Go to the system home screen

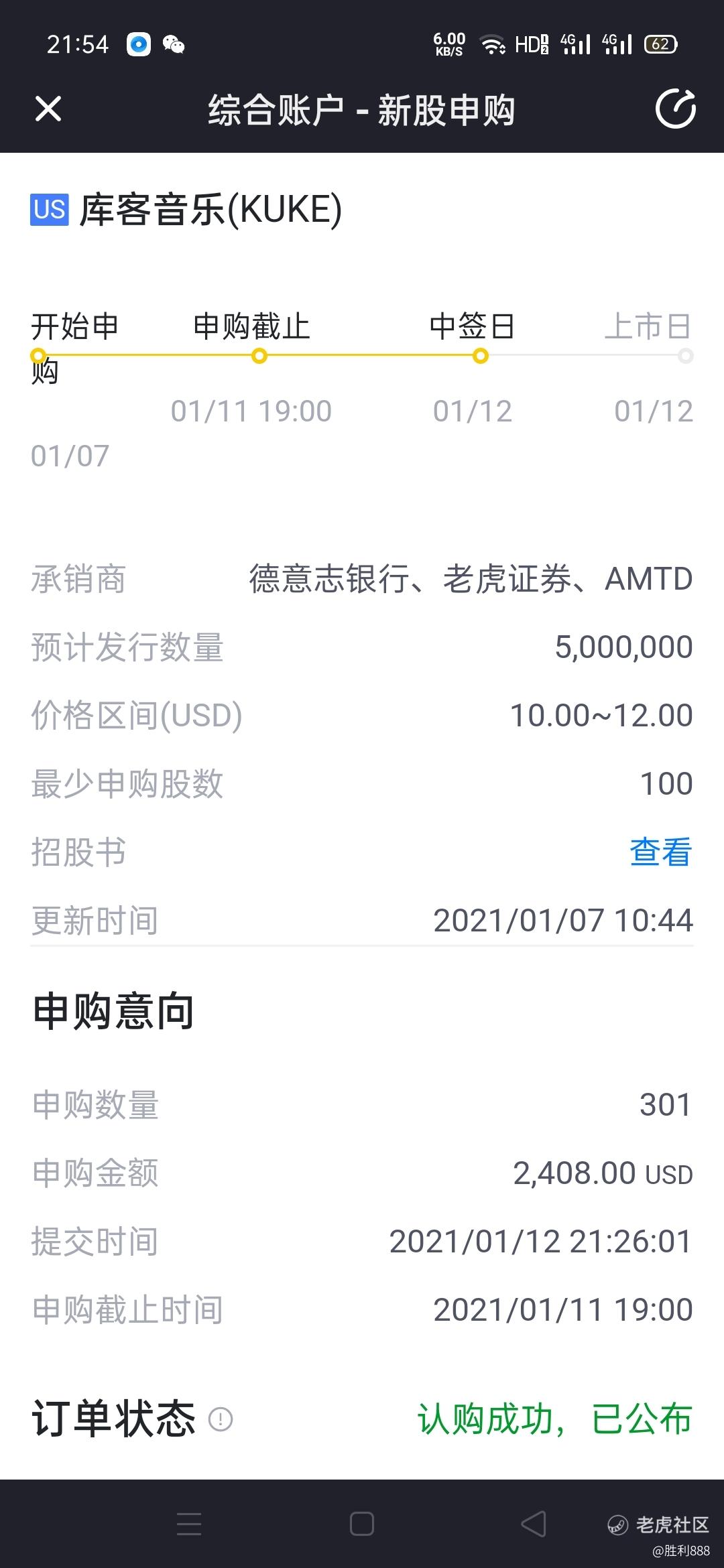point(362,1524)
